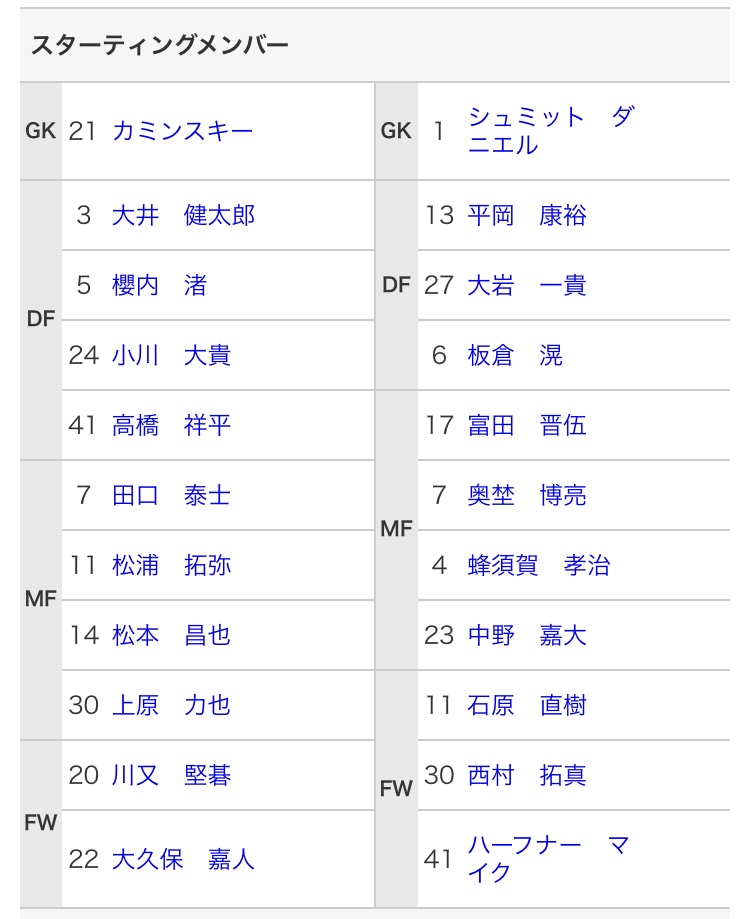Tap the 富田 晋伍 link
Viewport: 750px width, 919px height.
click(x=527, y=425)
